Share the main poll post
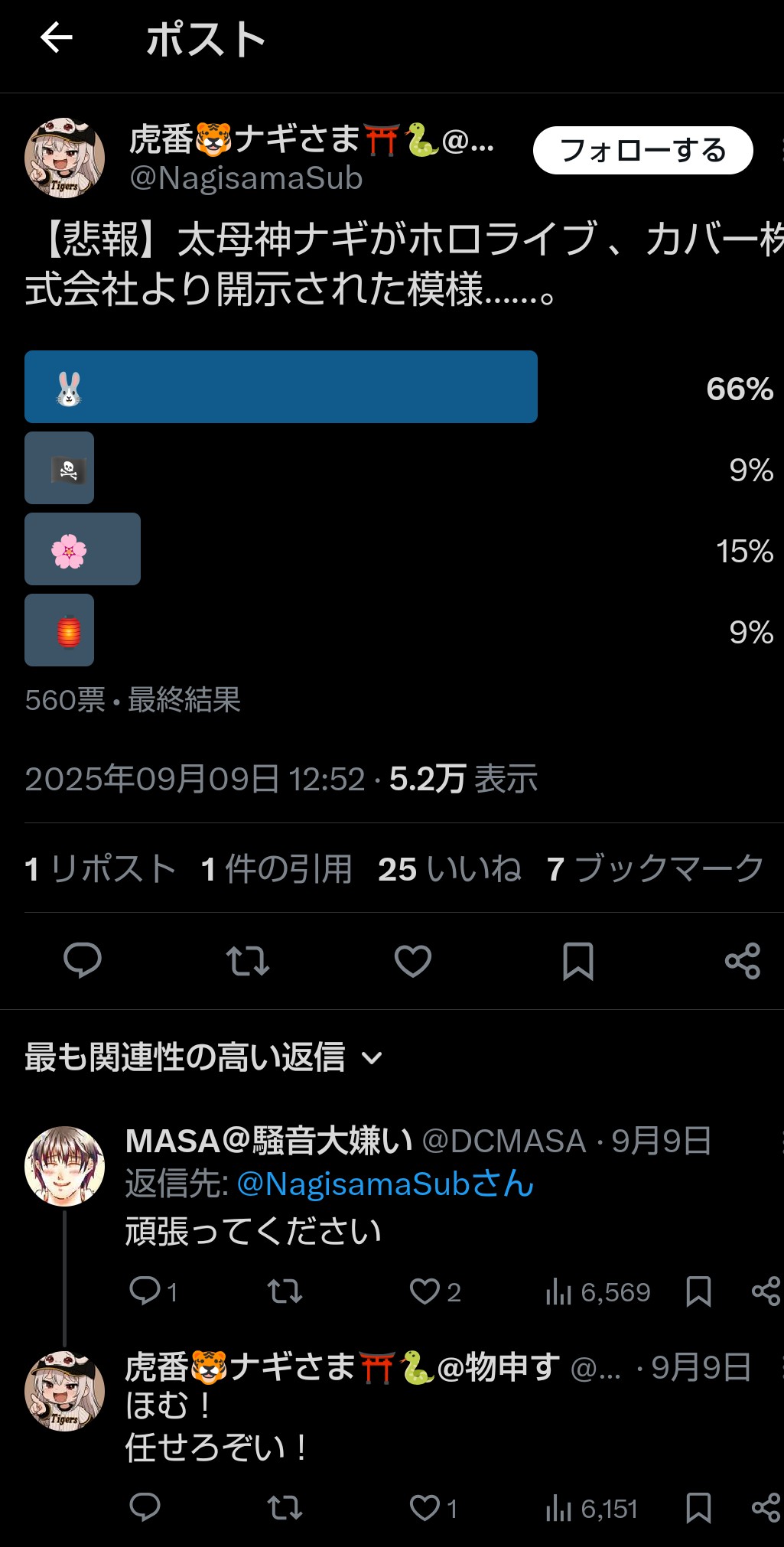The width and height of the screenshot is (784, 1547). pos(743,961)
